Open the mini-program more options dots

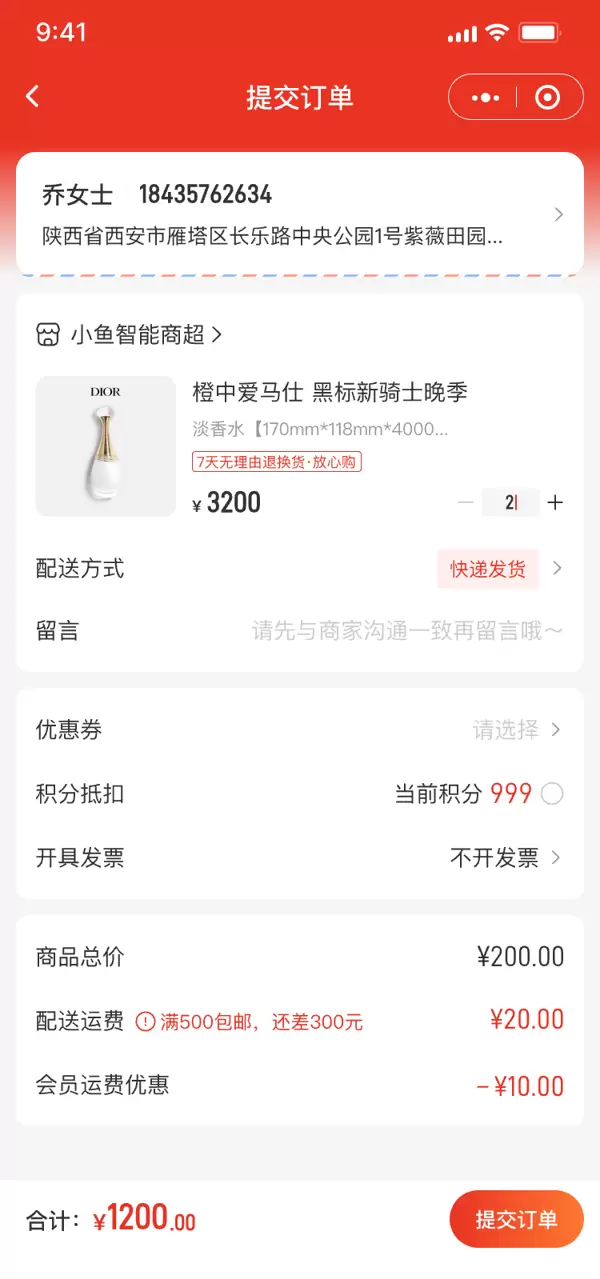click(x=485, y=97)
